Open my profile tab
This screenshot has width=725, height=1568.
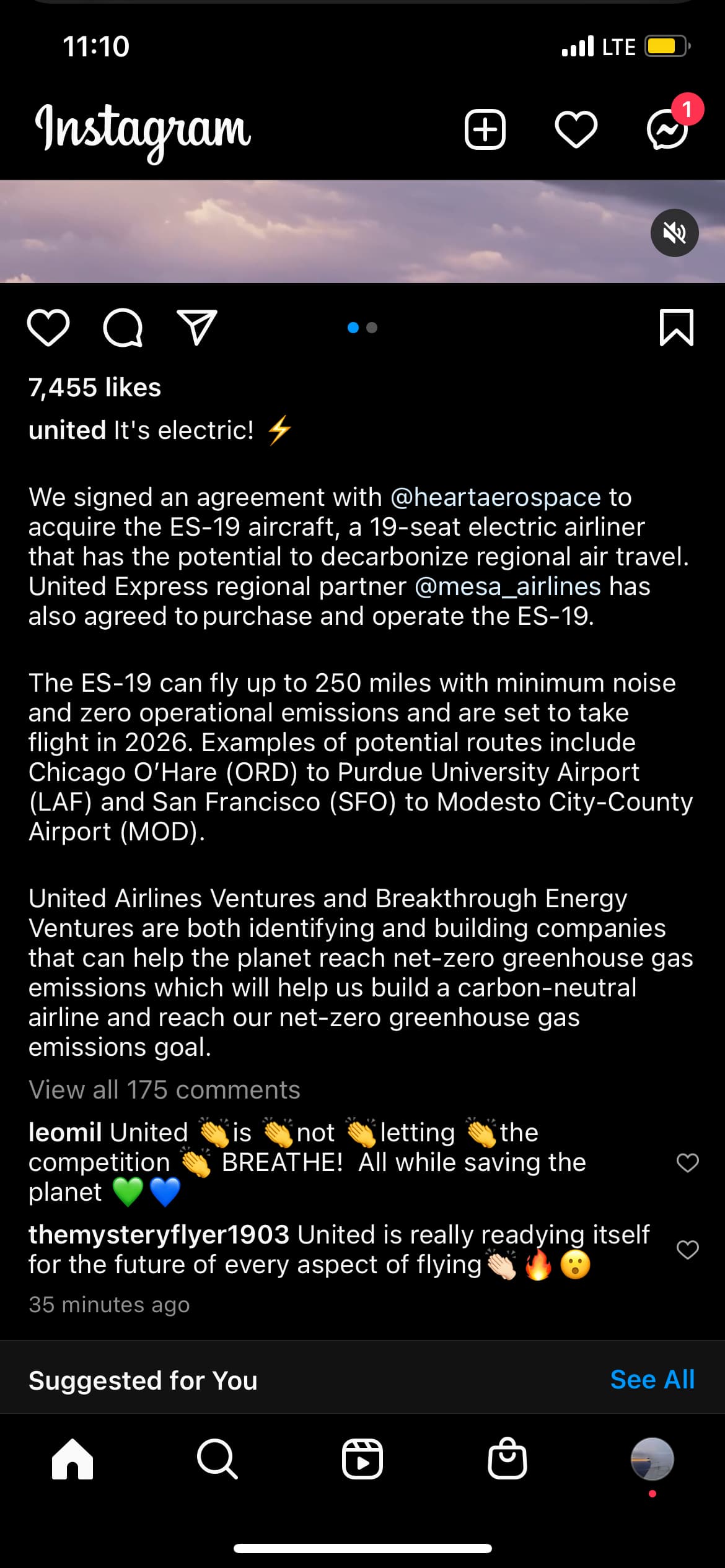click(652, 1459)
